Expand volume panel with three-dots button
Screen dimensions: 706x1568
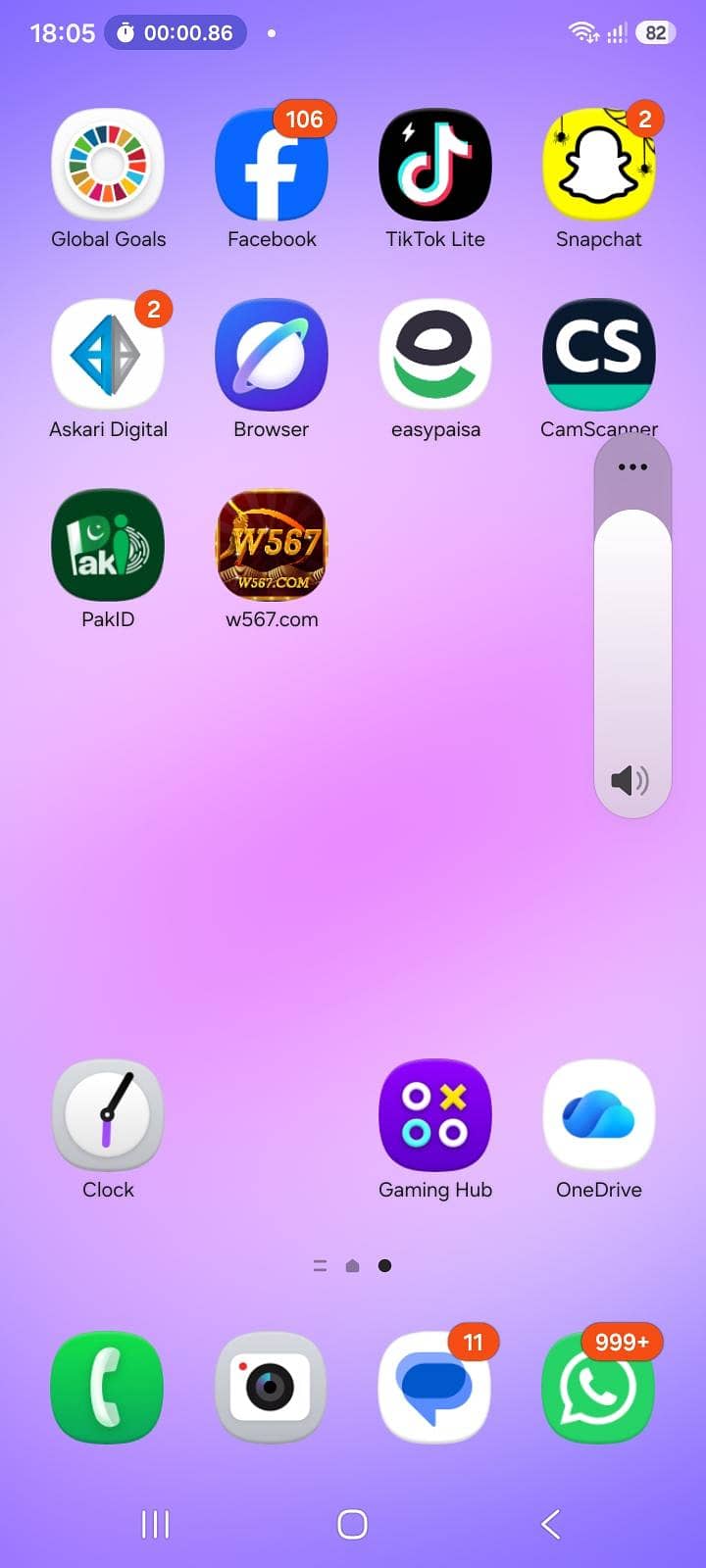pos(632,467)
